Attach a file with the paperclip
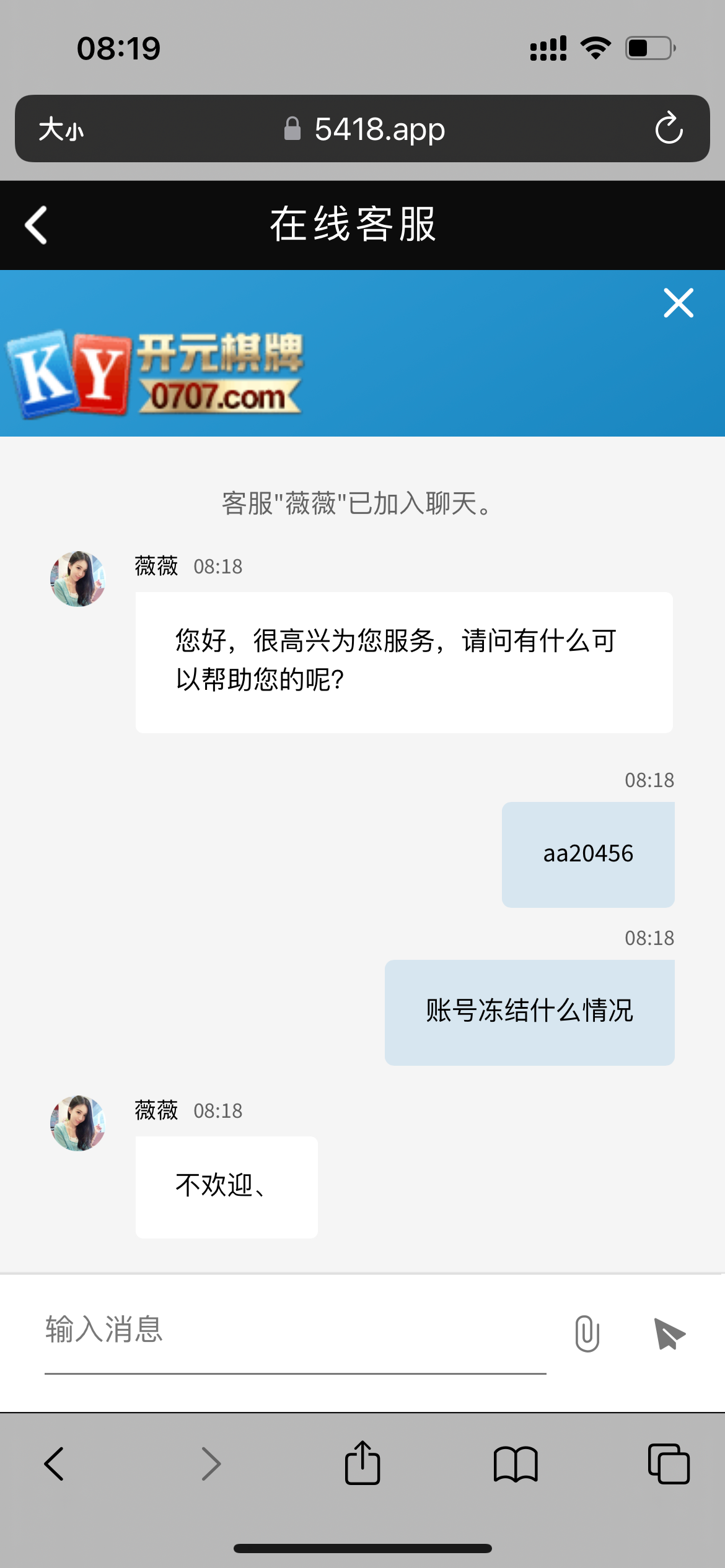Image resolution: width=725 pixels, height=1568 pixels. click(587, 1333)
